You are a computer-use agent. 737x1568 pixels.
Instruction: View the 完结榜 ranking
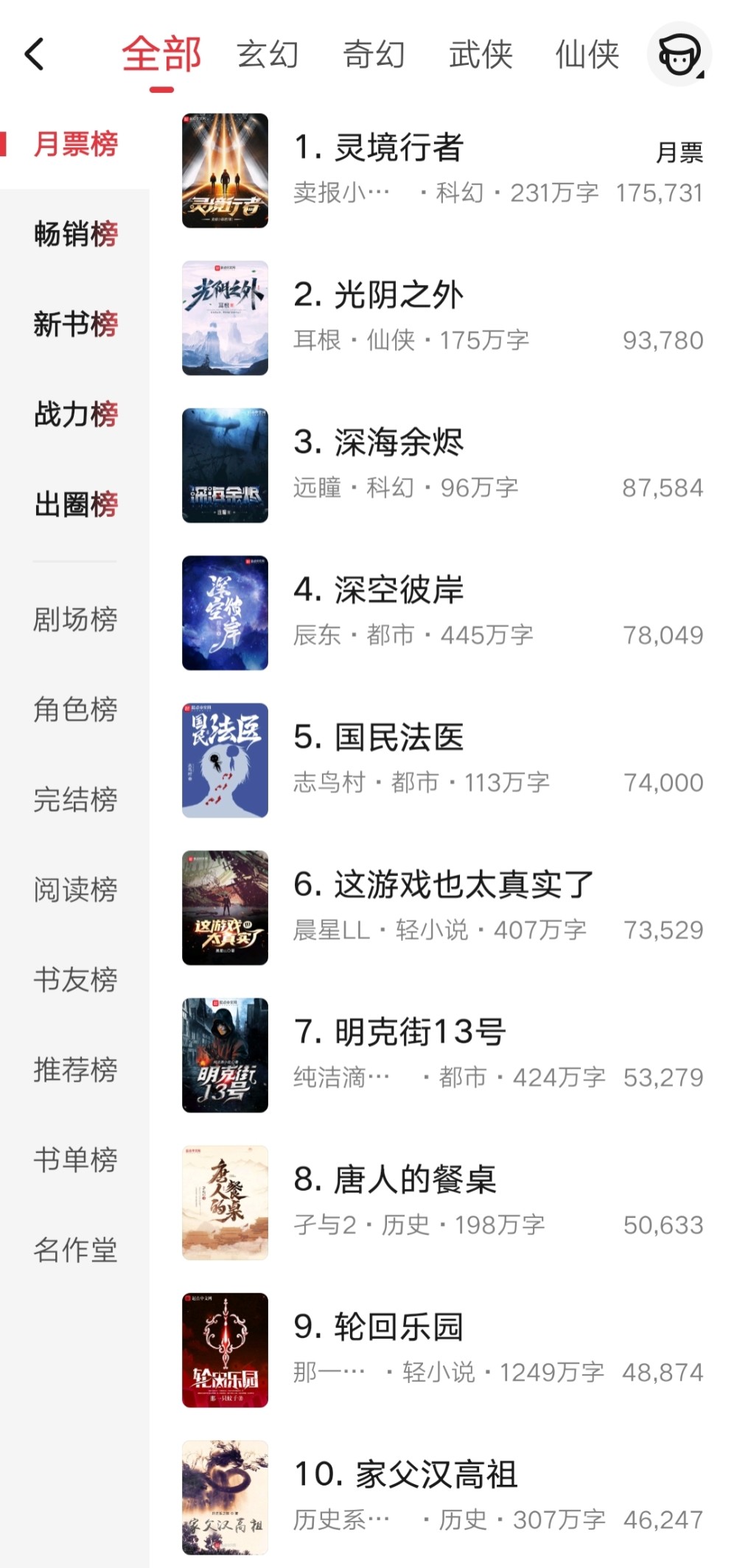point(75,799)
